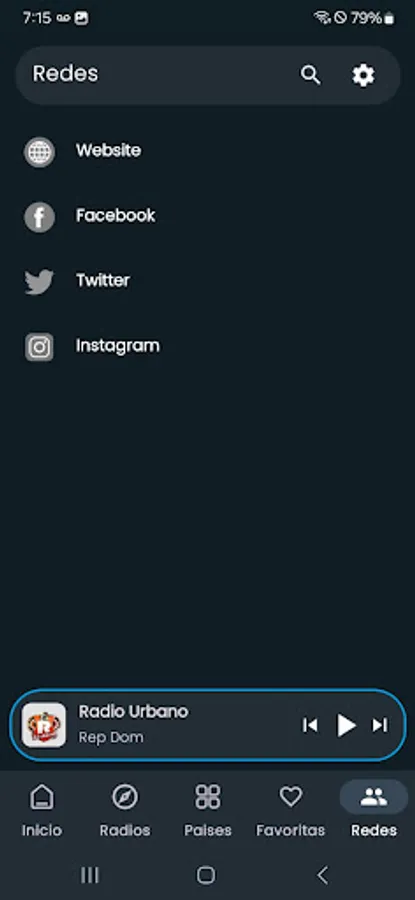Open the Twitter profile
The height and width of the screenshot is (900, 415).
207,282
